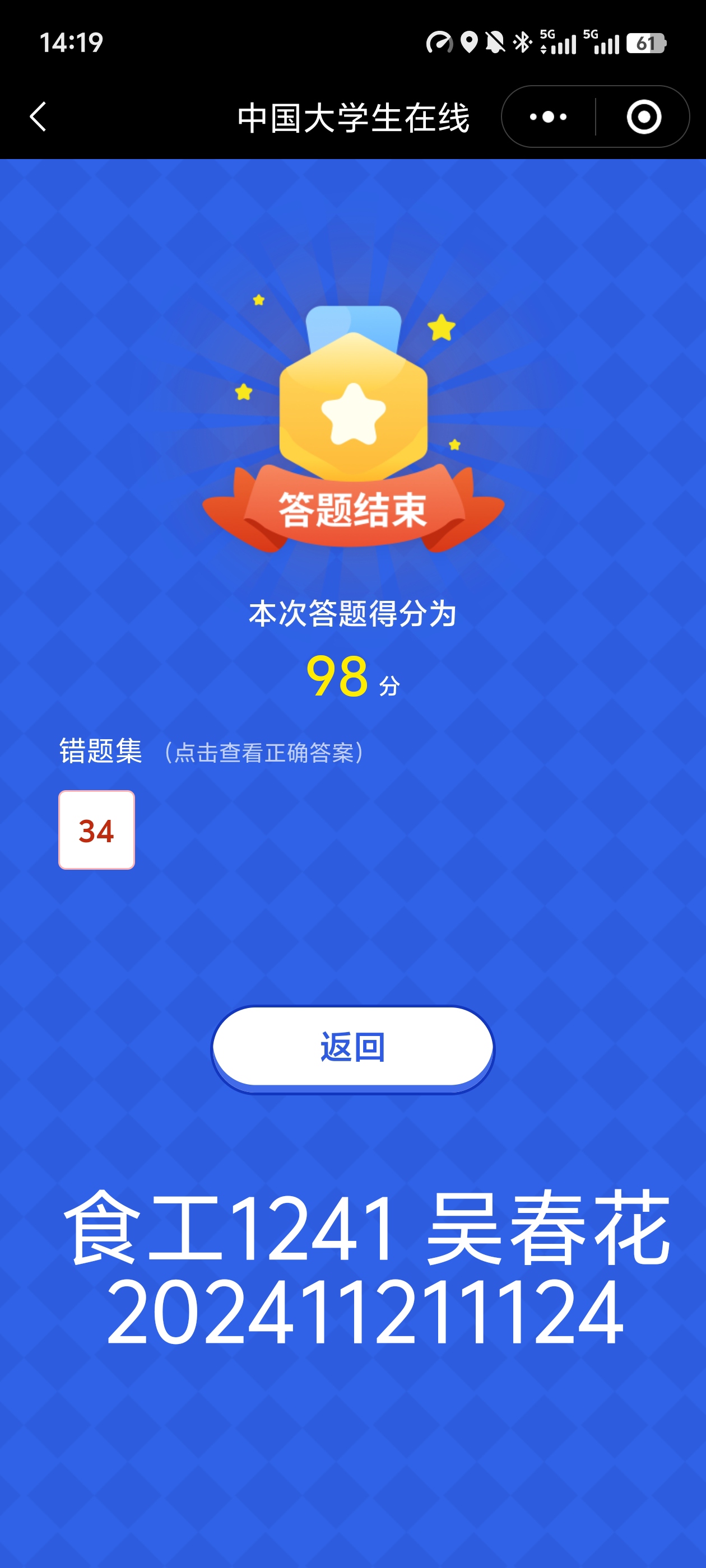Tap the 返回 button
This screenshot has width=706, height=1568.
coord(352,1048)
